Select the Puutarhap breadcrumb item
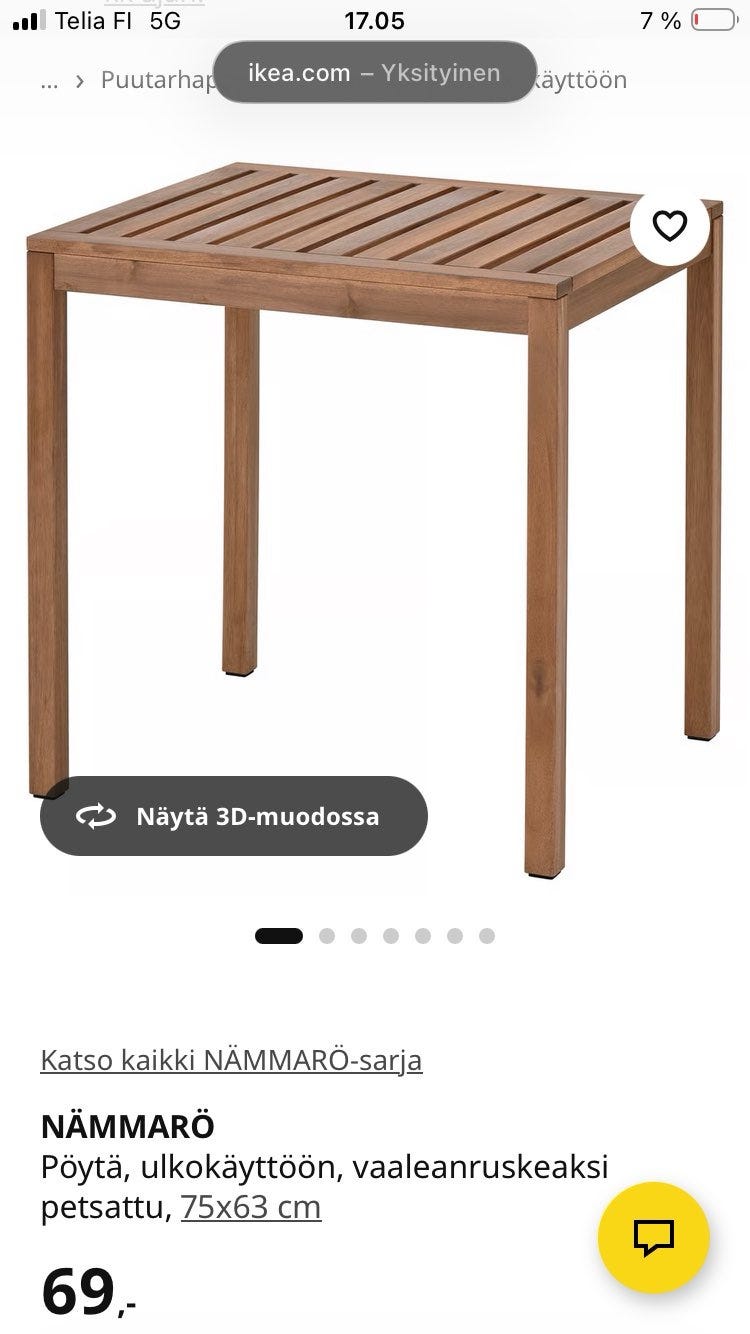 [160, 80]
